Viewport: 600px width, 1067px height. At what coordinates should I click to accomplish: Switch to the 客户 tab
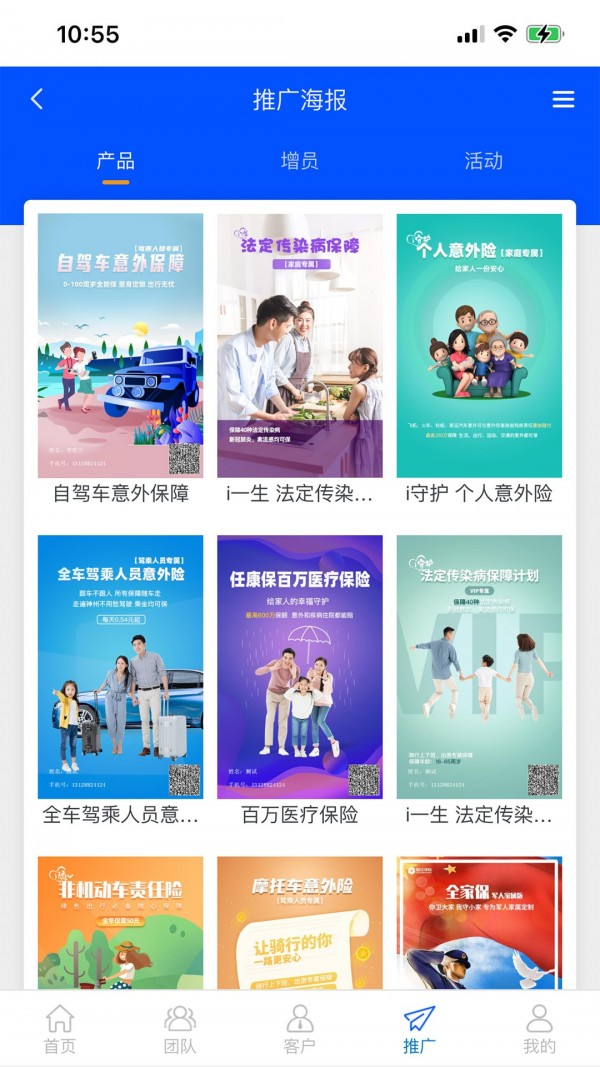(x=299, y=1030)
